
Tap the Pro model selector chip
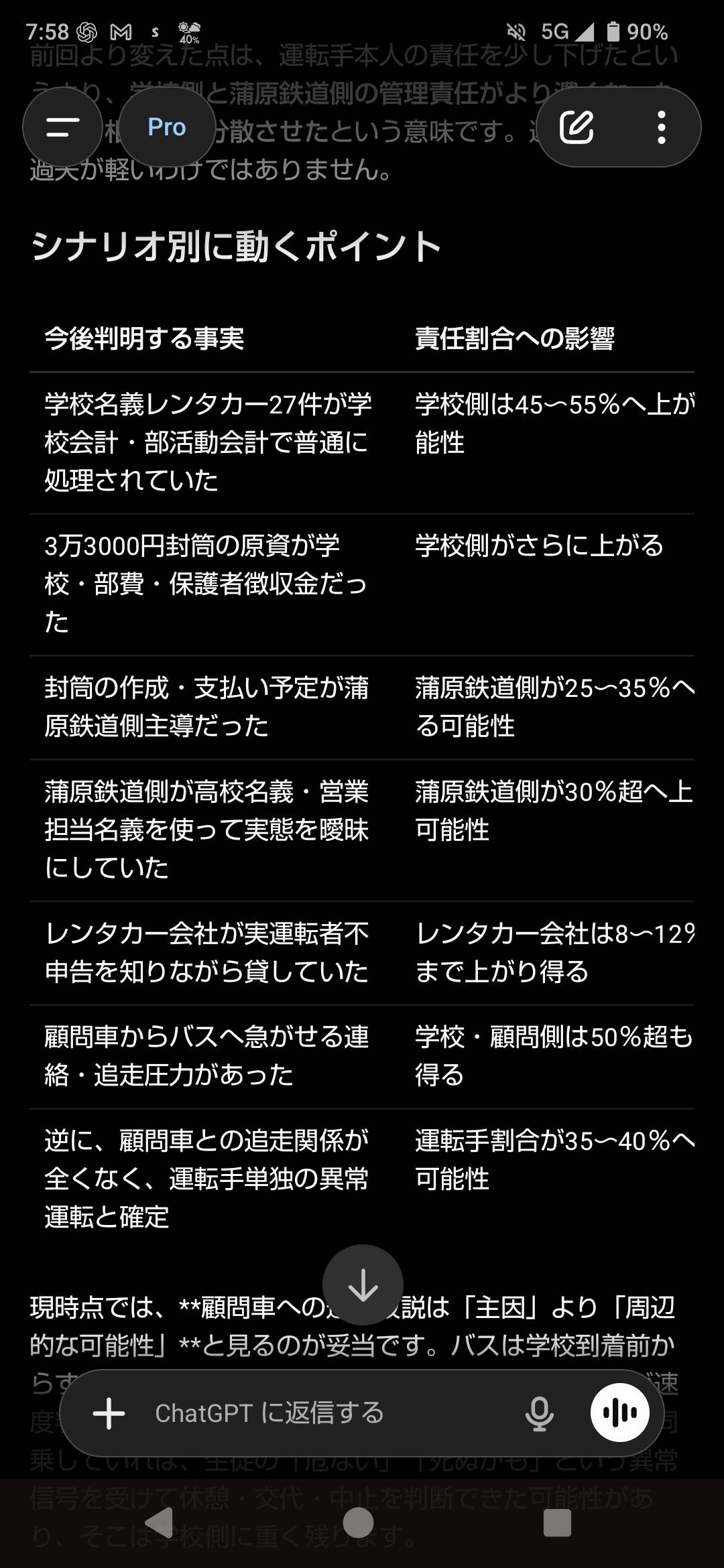pos(167,127)
